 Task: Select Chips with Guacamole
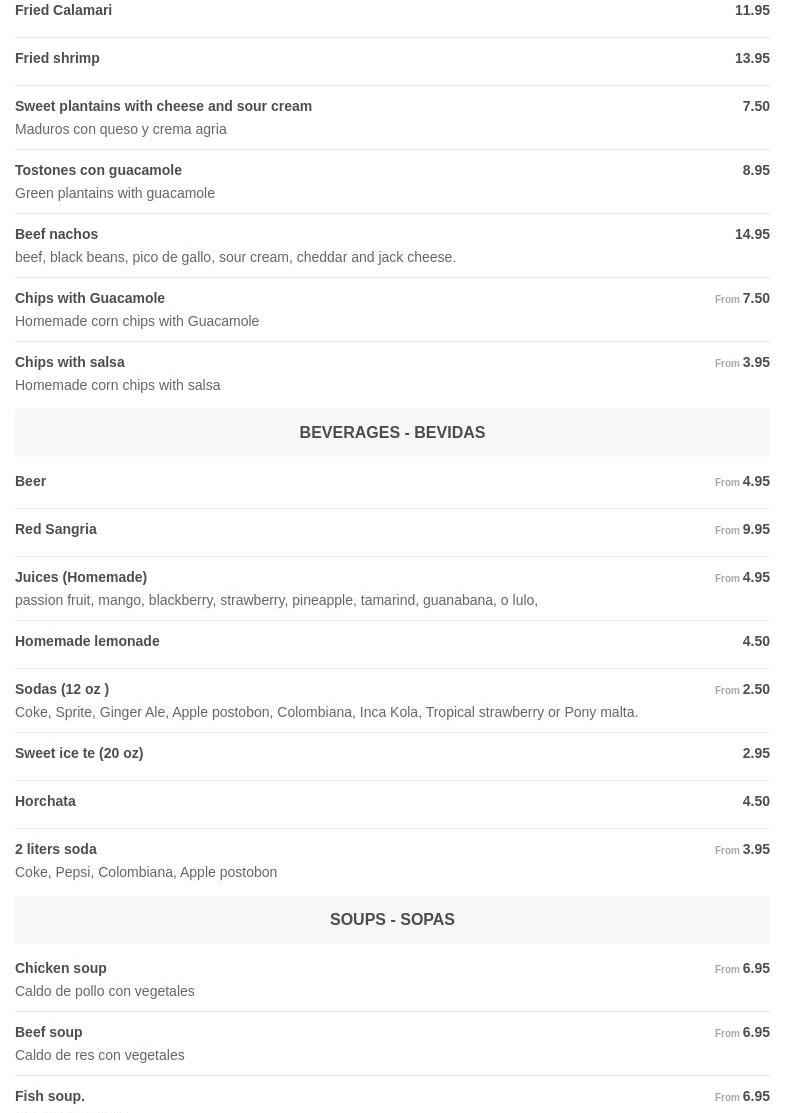pyautogui.click(x=90, y=299)
